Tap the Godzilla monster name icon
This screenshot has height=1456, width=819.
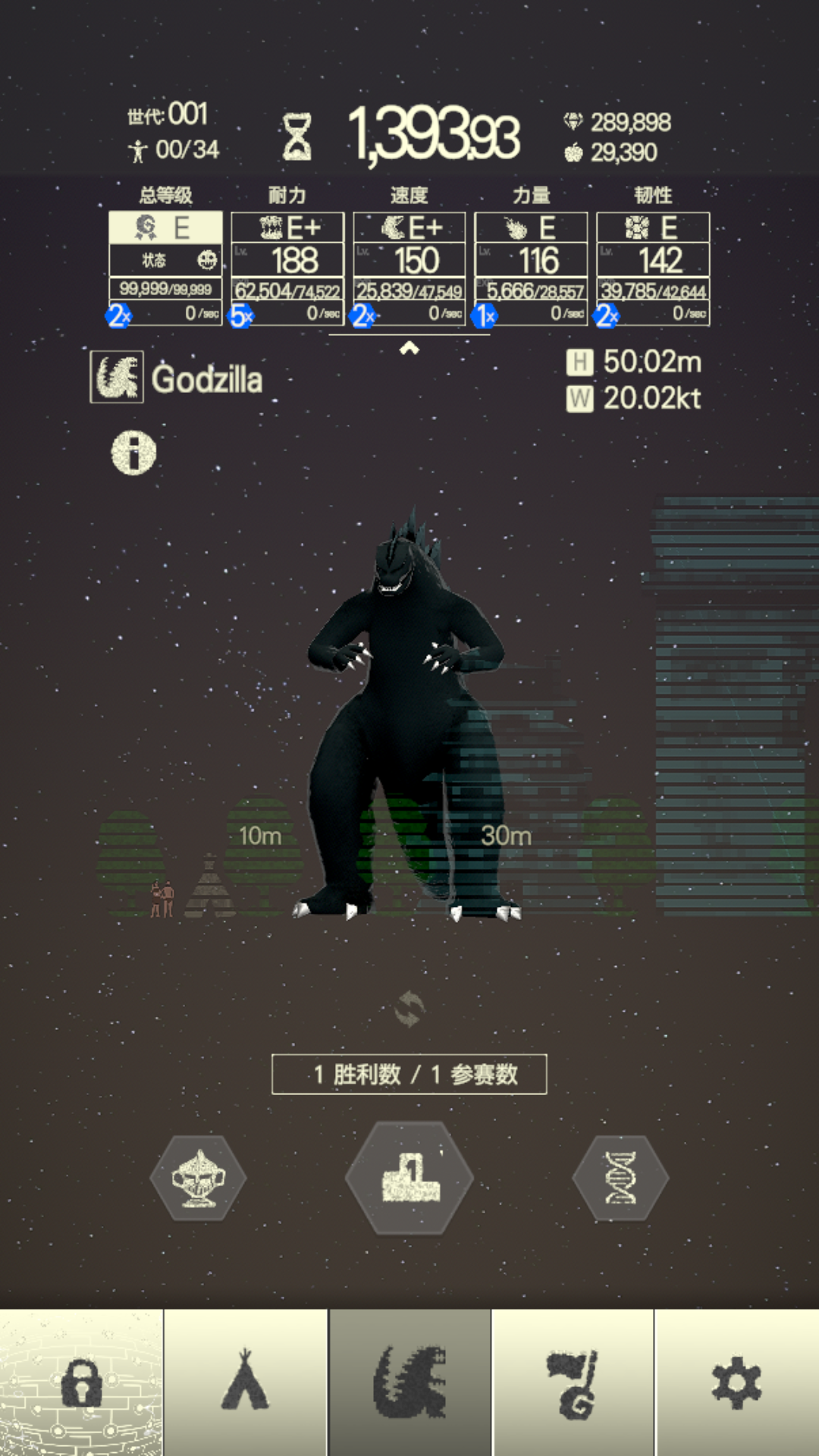pyautogui.click(x=117, y=377)
